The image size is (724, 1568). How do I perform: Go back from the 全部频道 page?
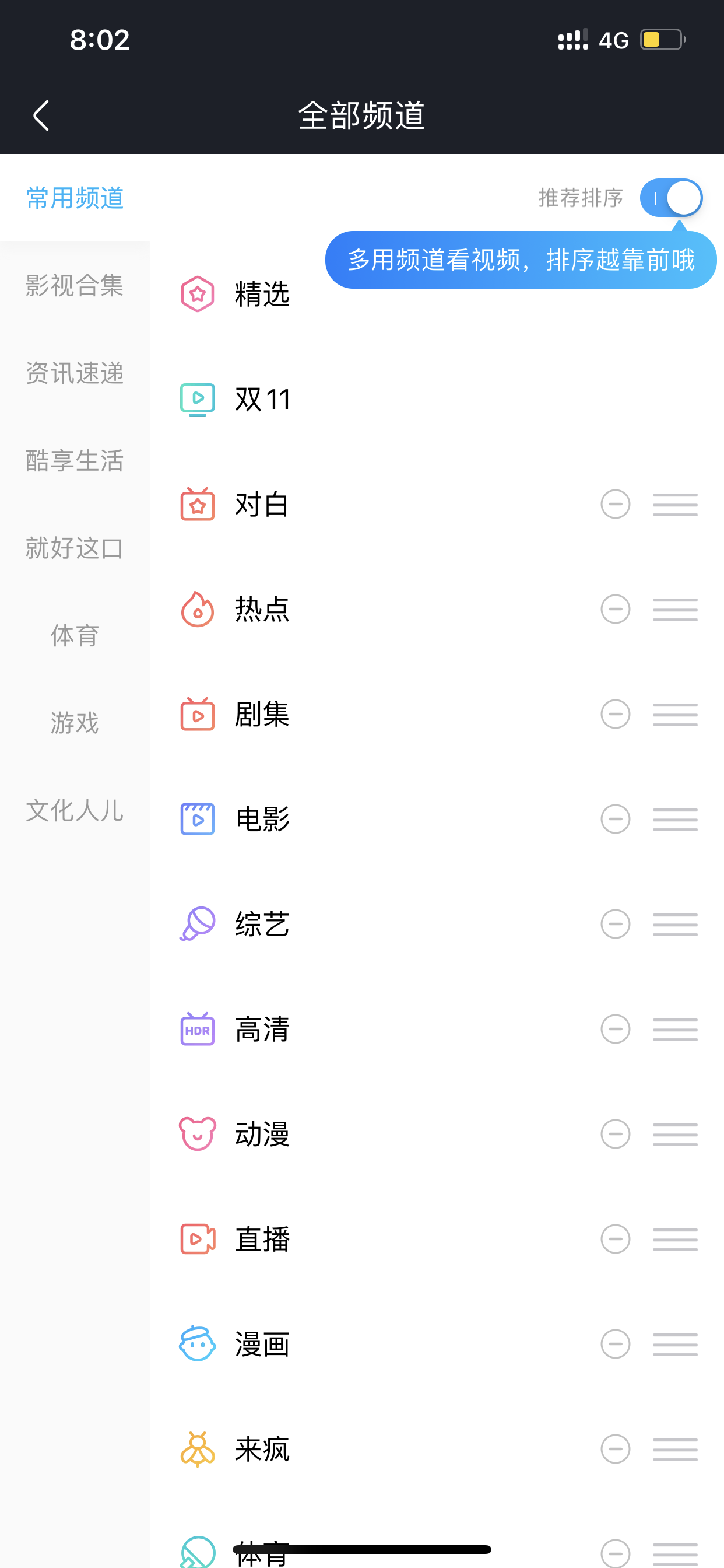pyautogui.click(x=41, y=116)
